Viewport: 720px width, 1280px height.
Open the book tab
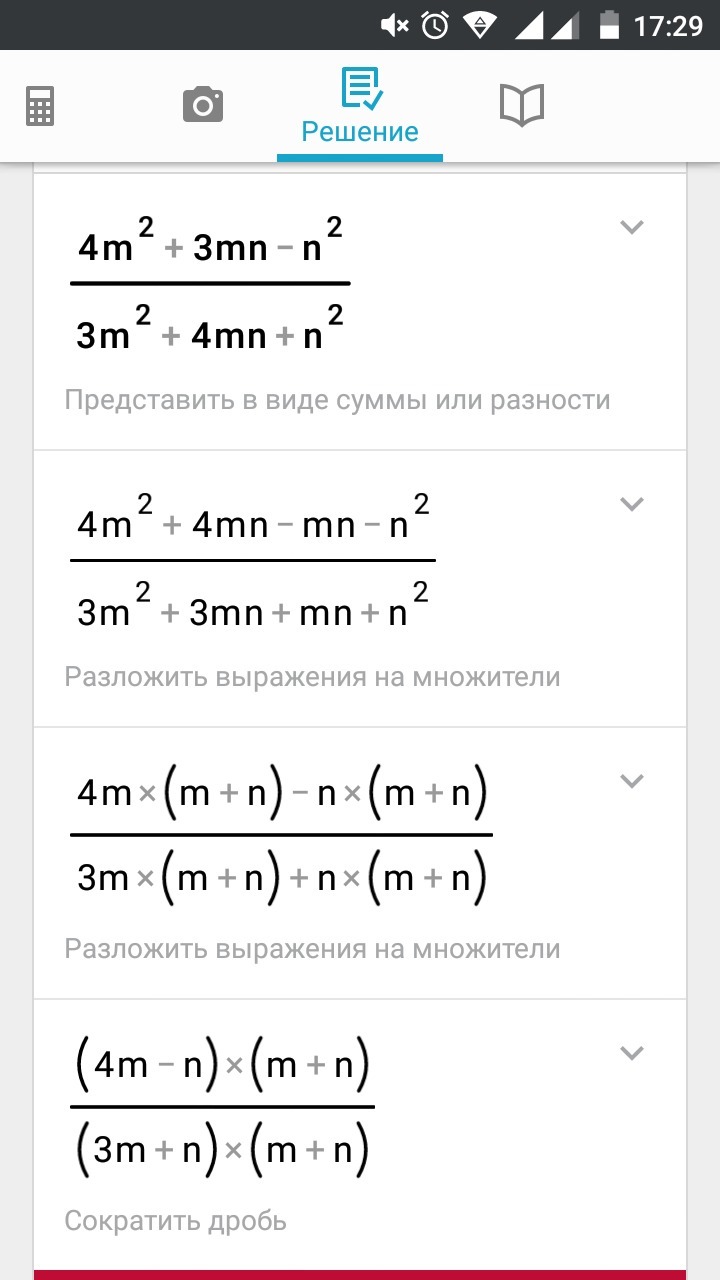521,105
